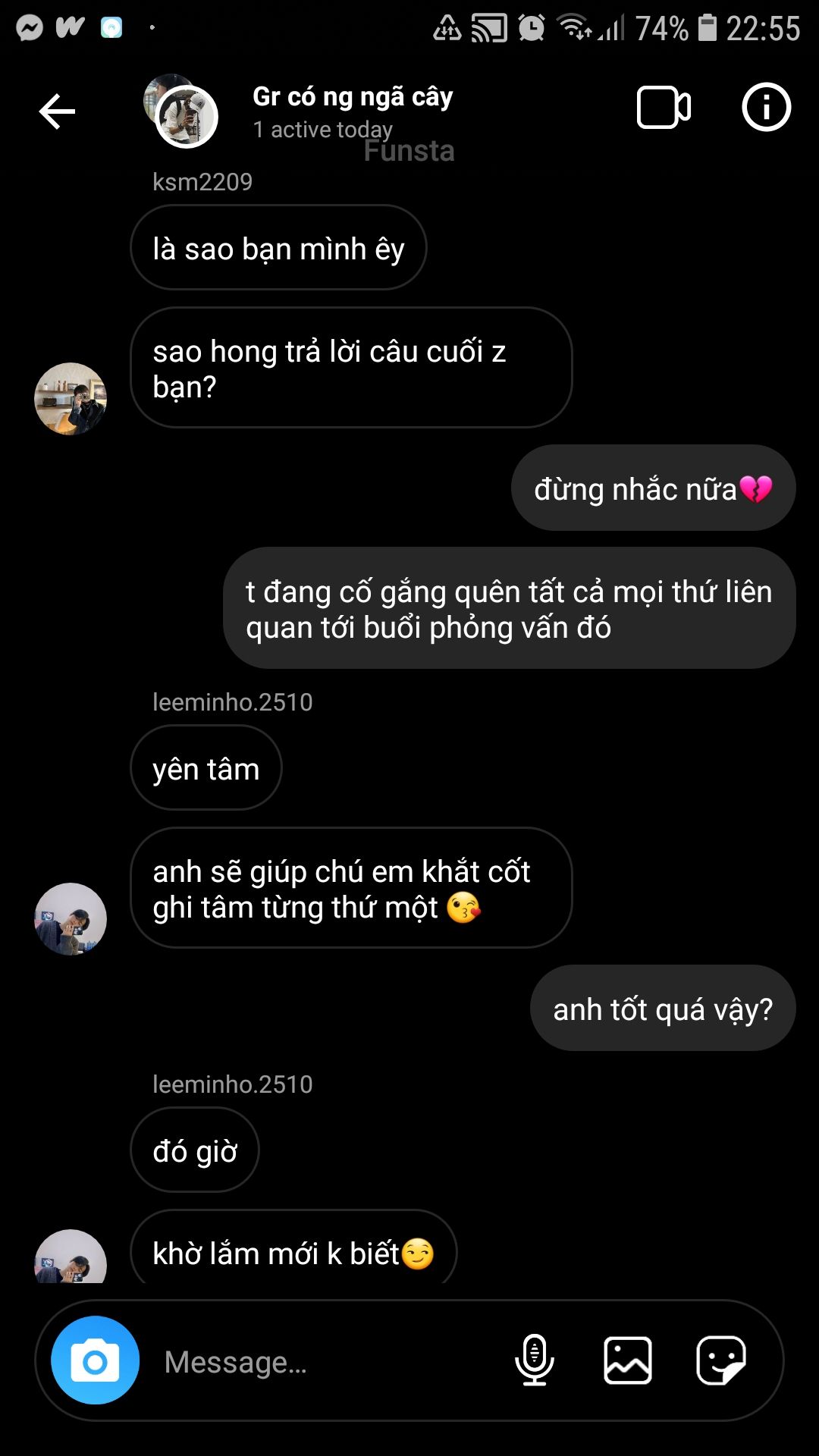Start a video call with the group

(664, 108)
